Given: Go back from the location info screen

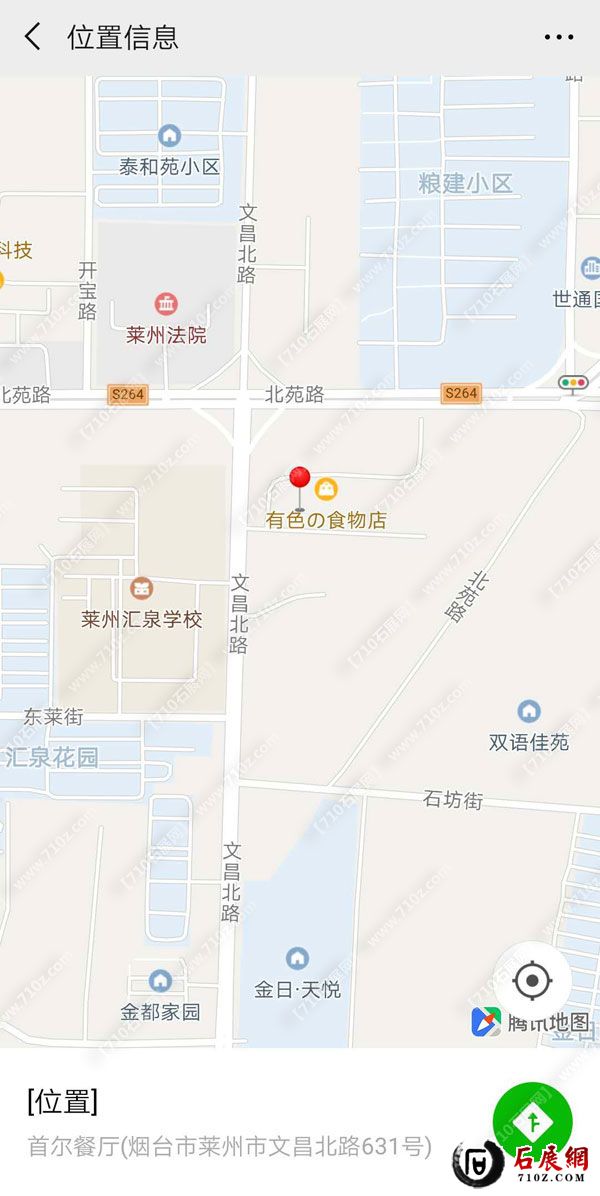Looking at the screenshot, I should pos(33,38).
